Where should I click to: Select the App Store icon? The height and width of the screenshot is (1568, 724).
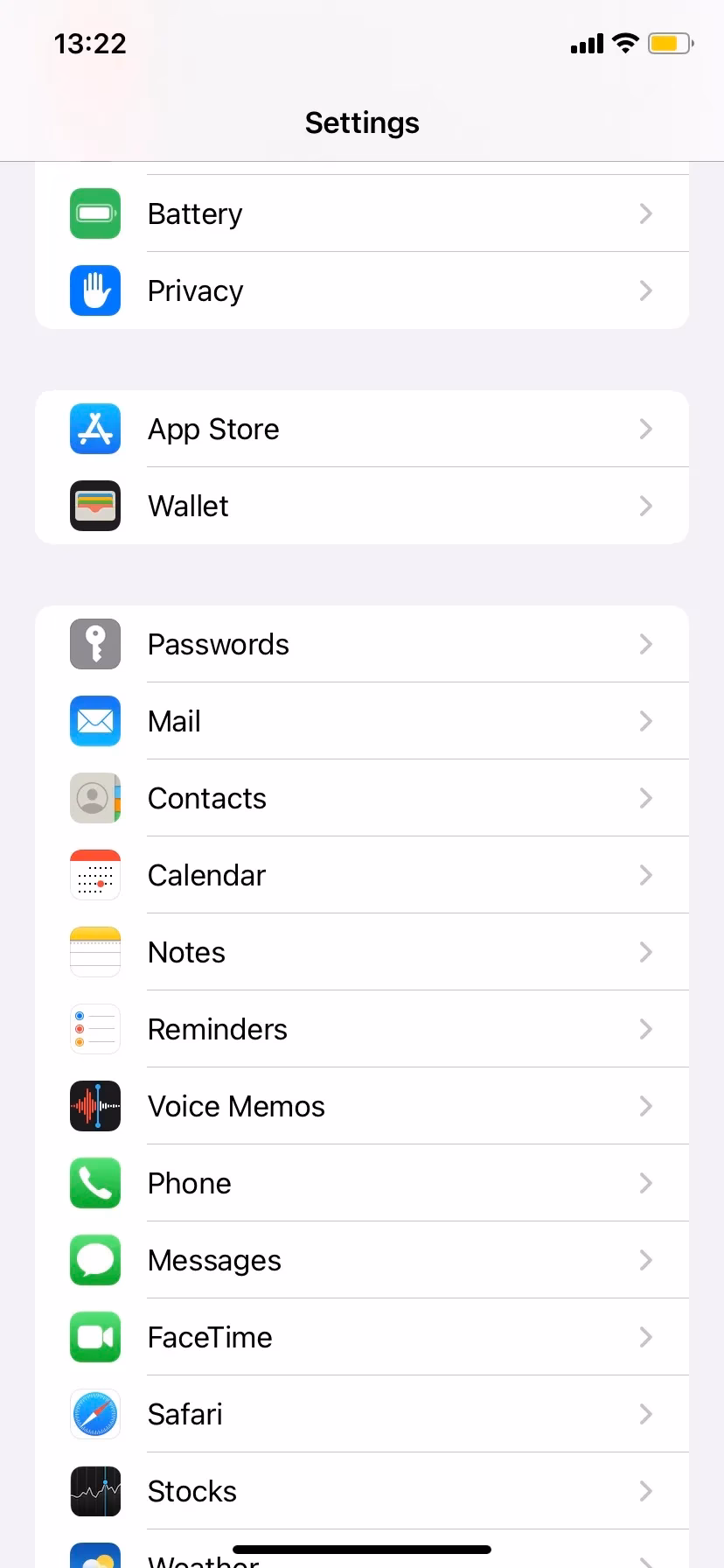94,428
